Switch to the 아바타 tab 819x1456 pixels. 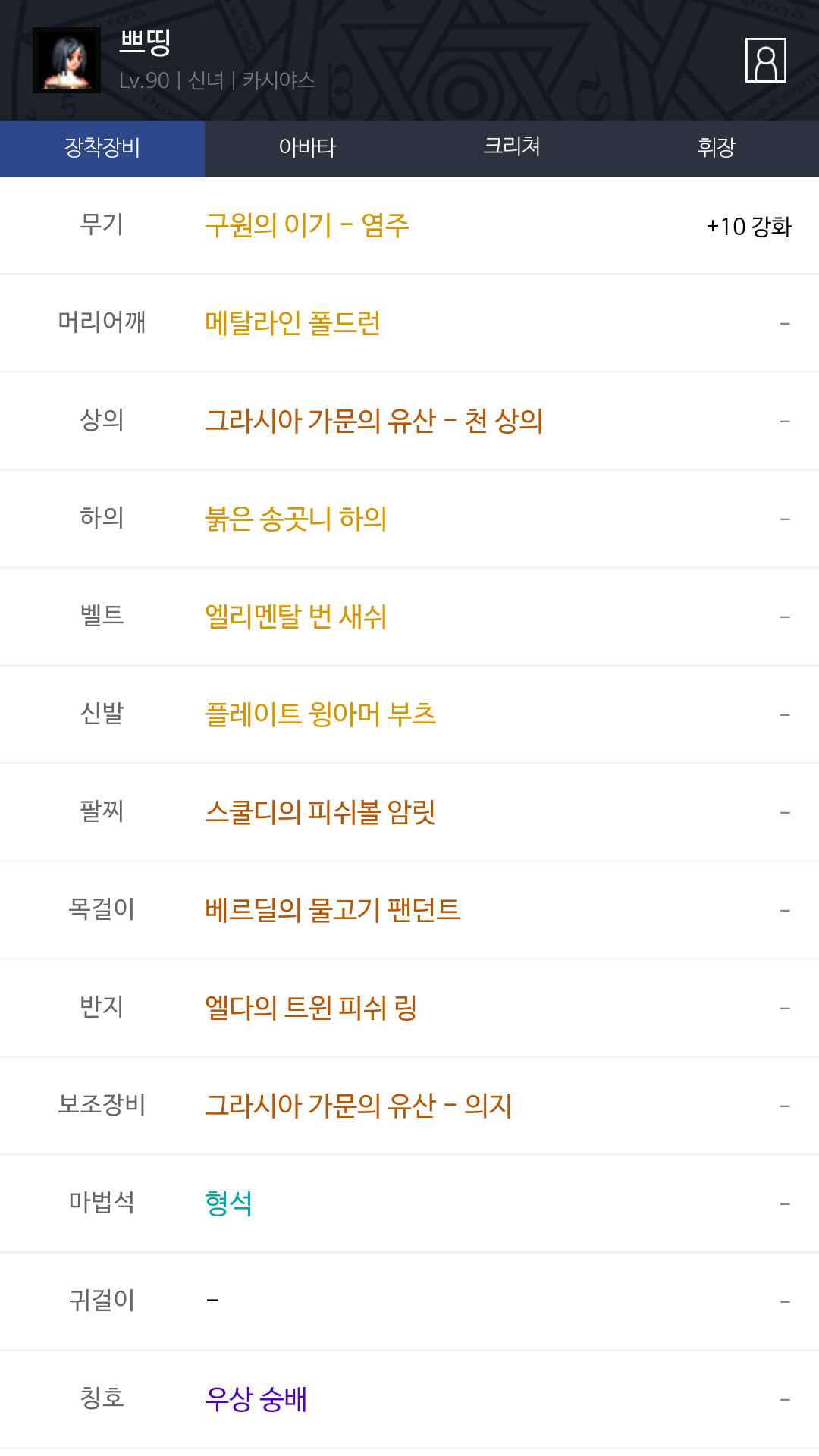pos(307,149)
